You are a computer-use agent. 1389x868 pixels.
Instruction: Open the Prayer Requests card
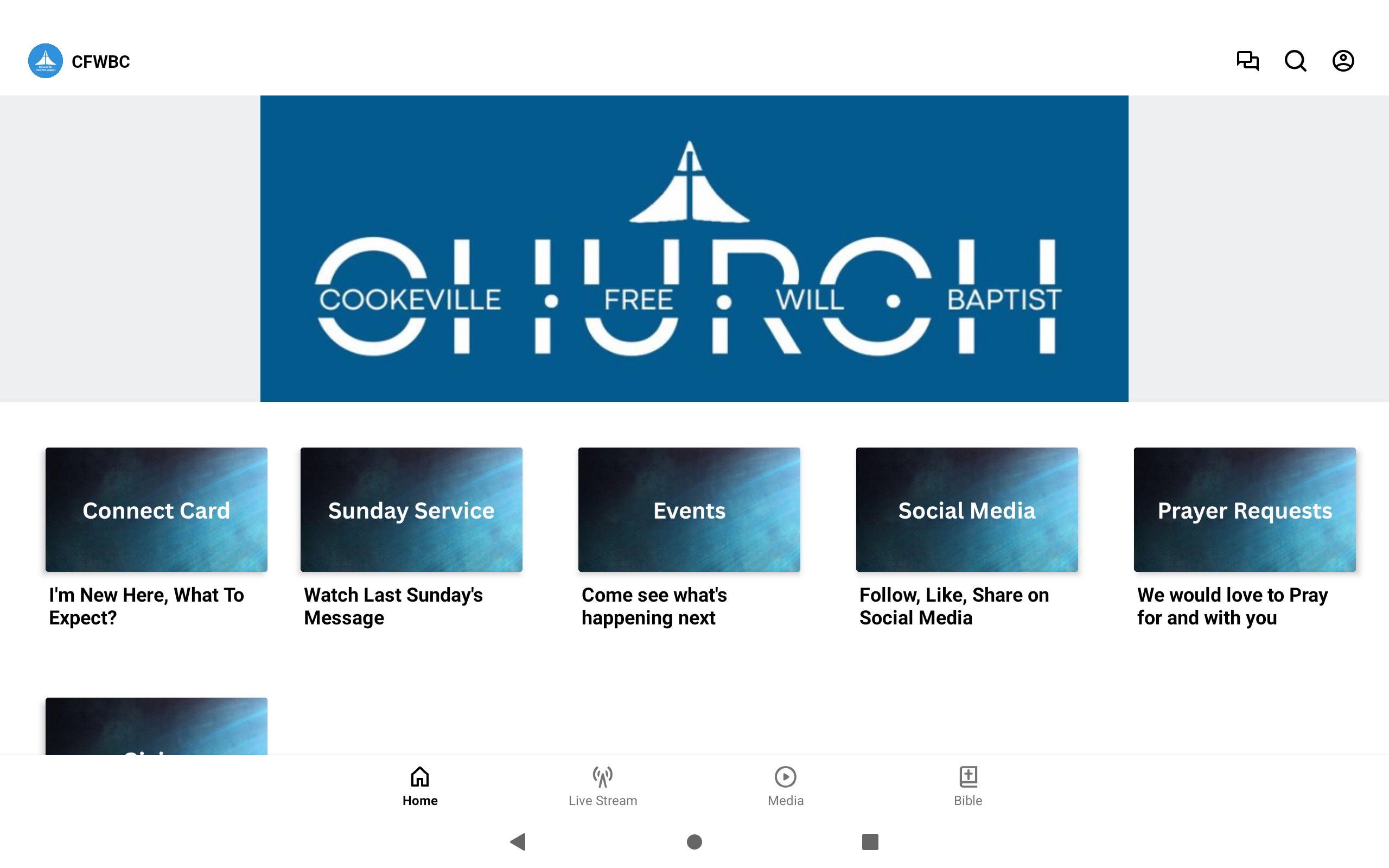pyautogui.click(x=1244, y=510)
